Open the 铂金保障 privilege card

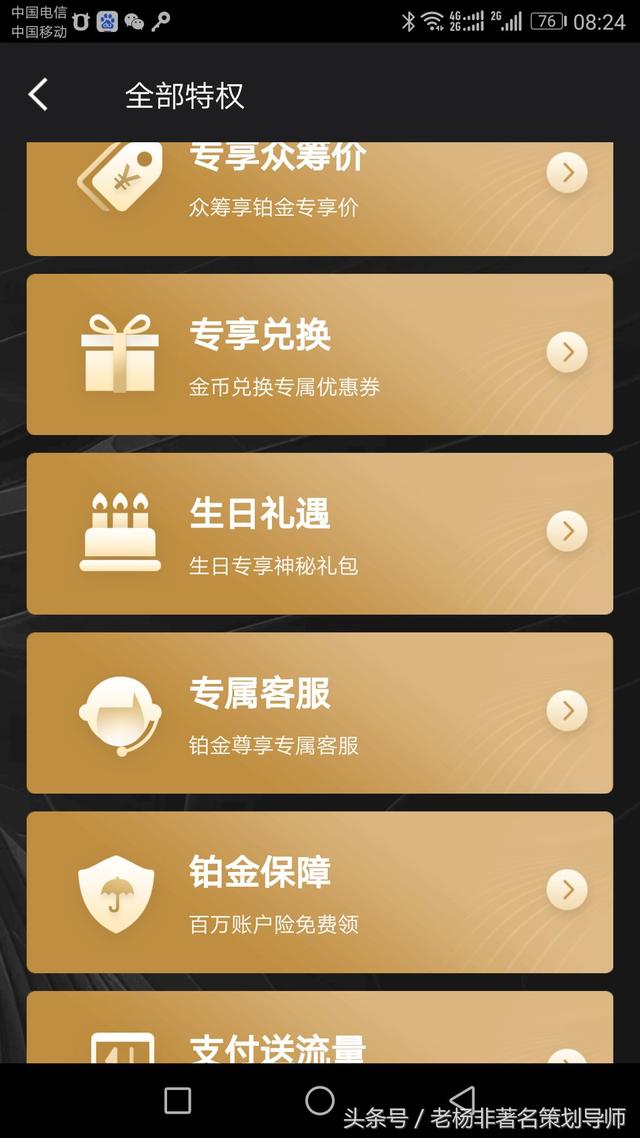[x=319, y=891]
